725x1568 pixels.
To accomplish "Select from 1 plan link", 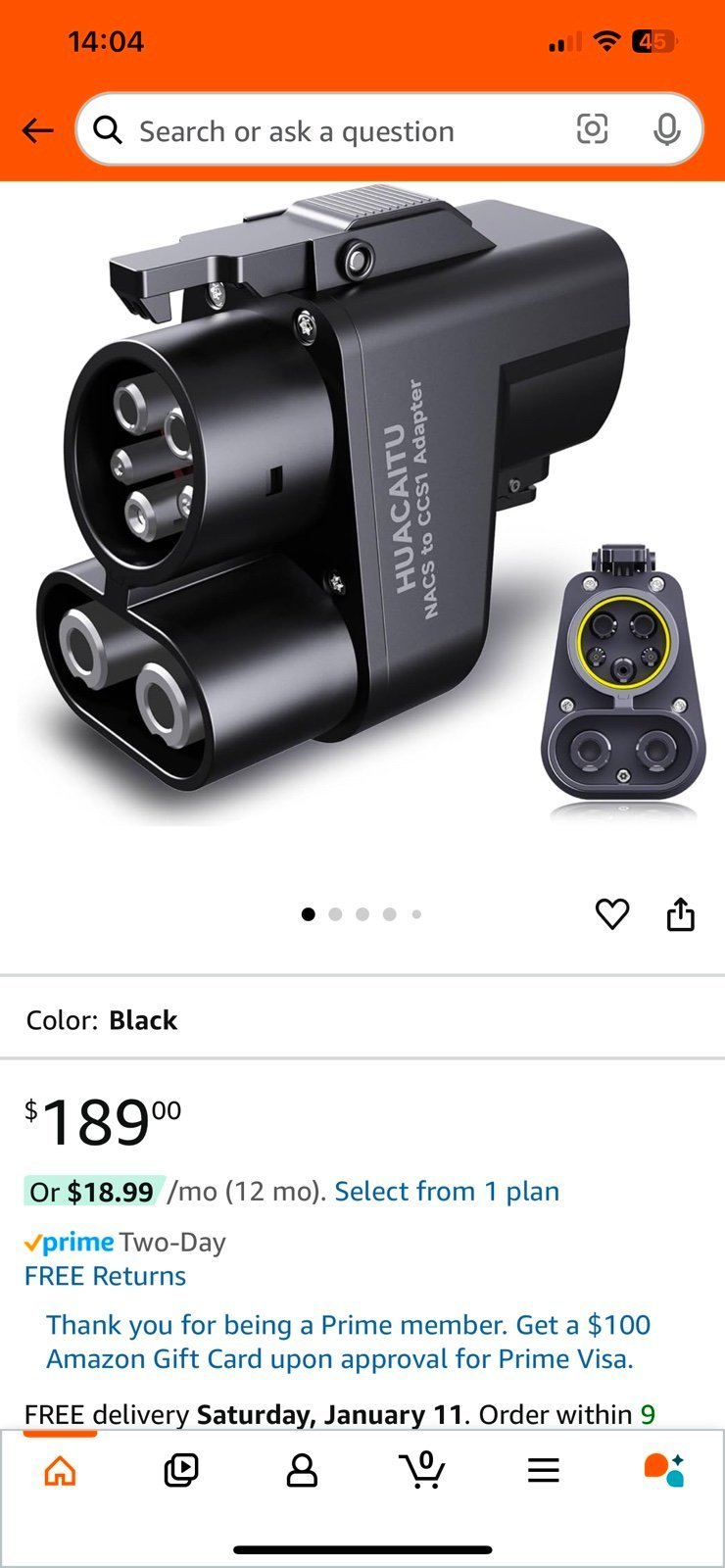I will 447,1192.
